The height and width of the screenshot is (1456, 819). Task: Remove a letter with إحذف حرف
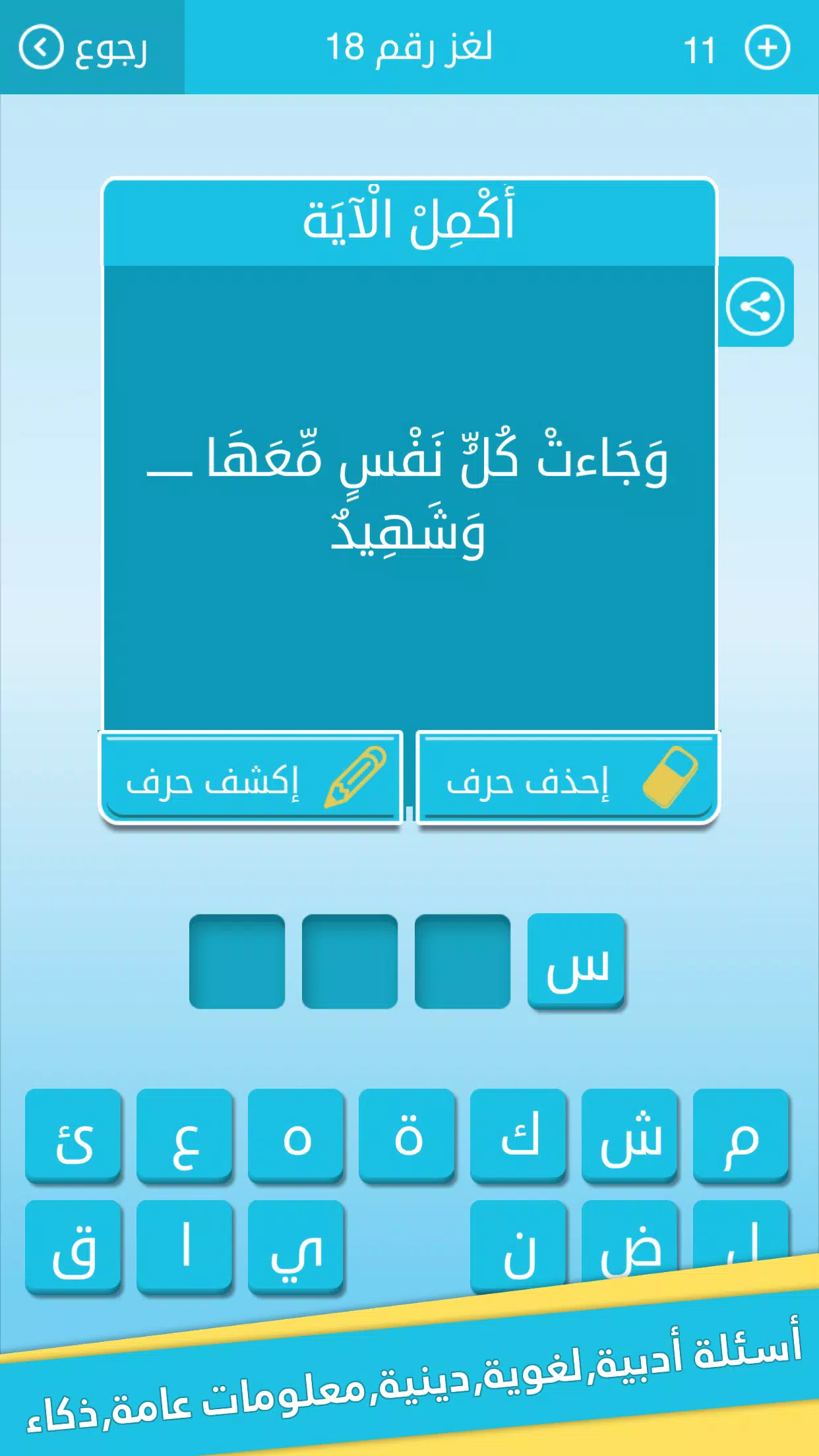coord(568,779)
